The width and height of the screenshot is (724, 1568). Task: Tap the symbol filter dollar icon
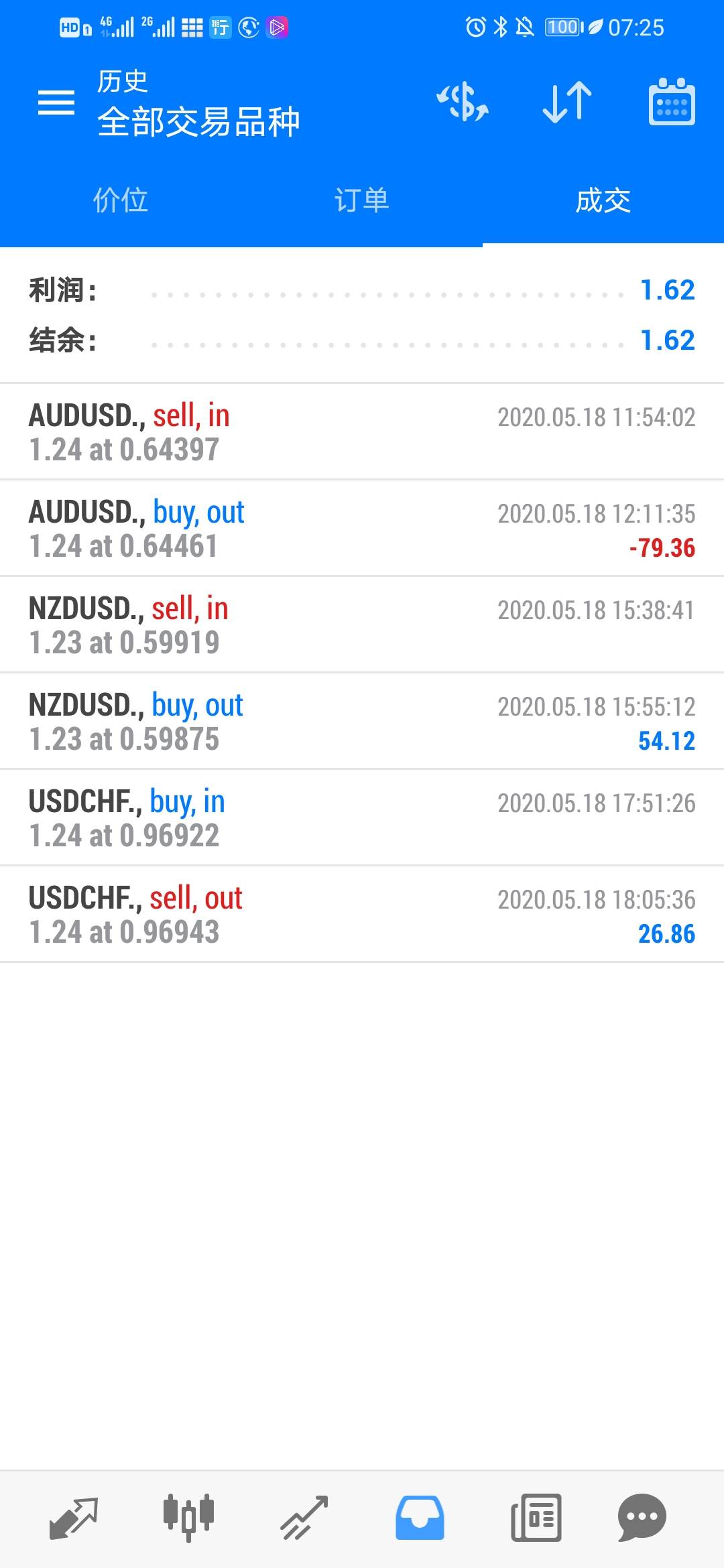click(463, 103)
